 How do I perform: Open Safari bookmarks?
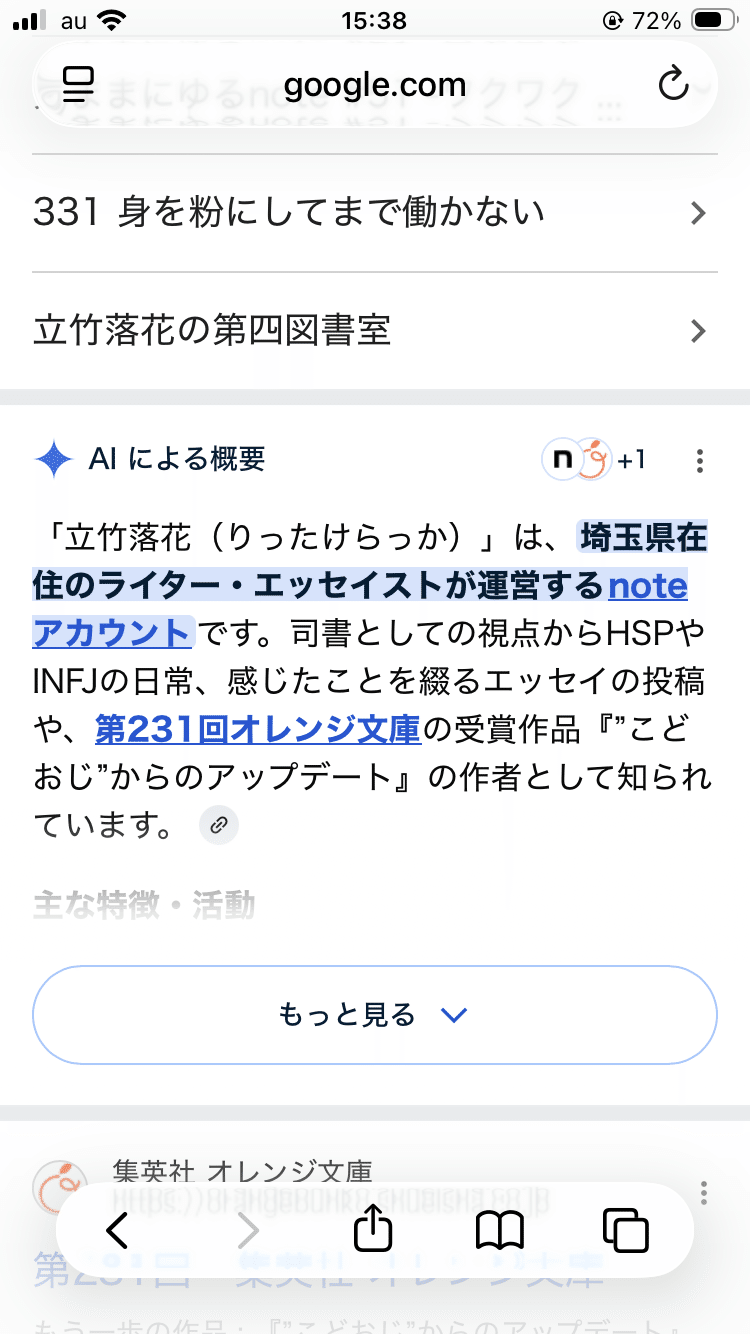[x=500, y=1230]
